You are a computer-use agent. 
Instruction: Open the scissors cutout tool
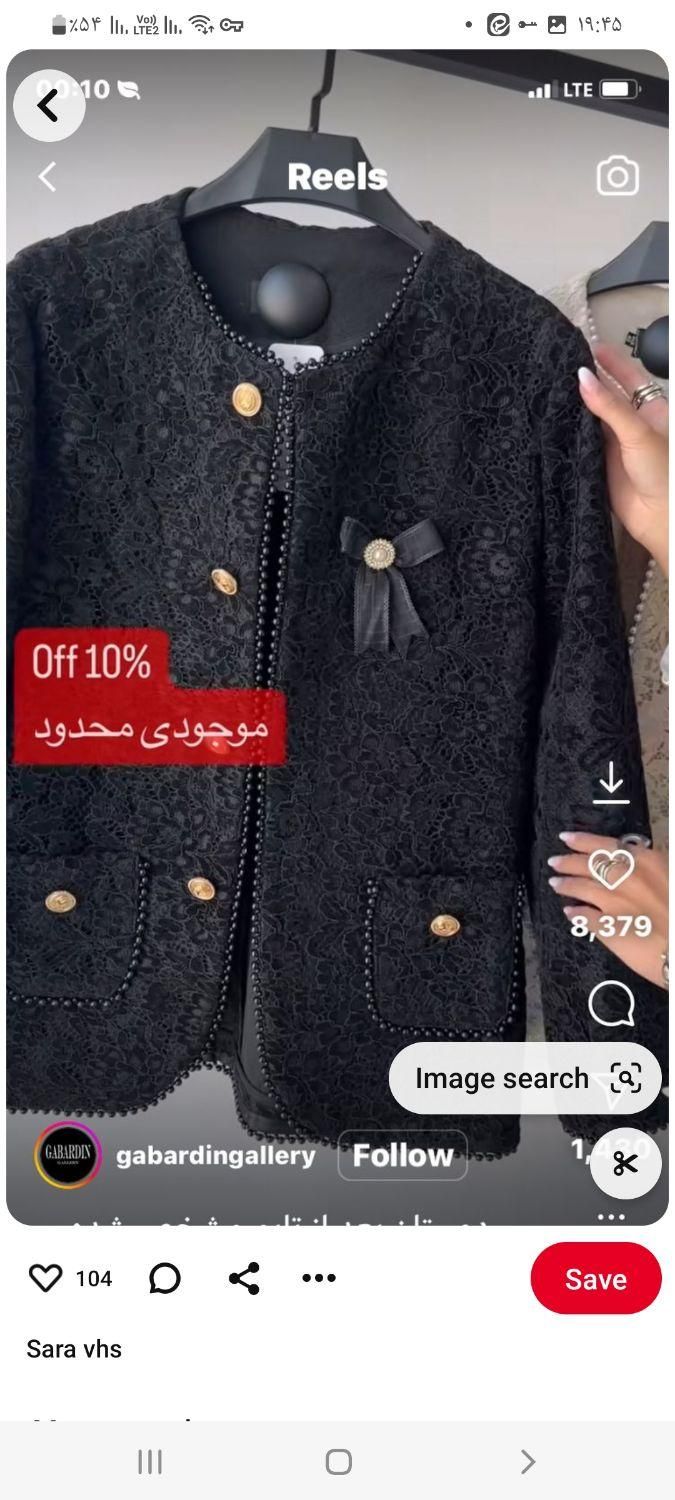click(626, 1163)
